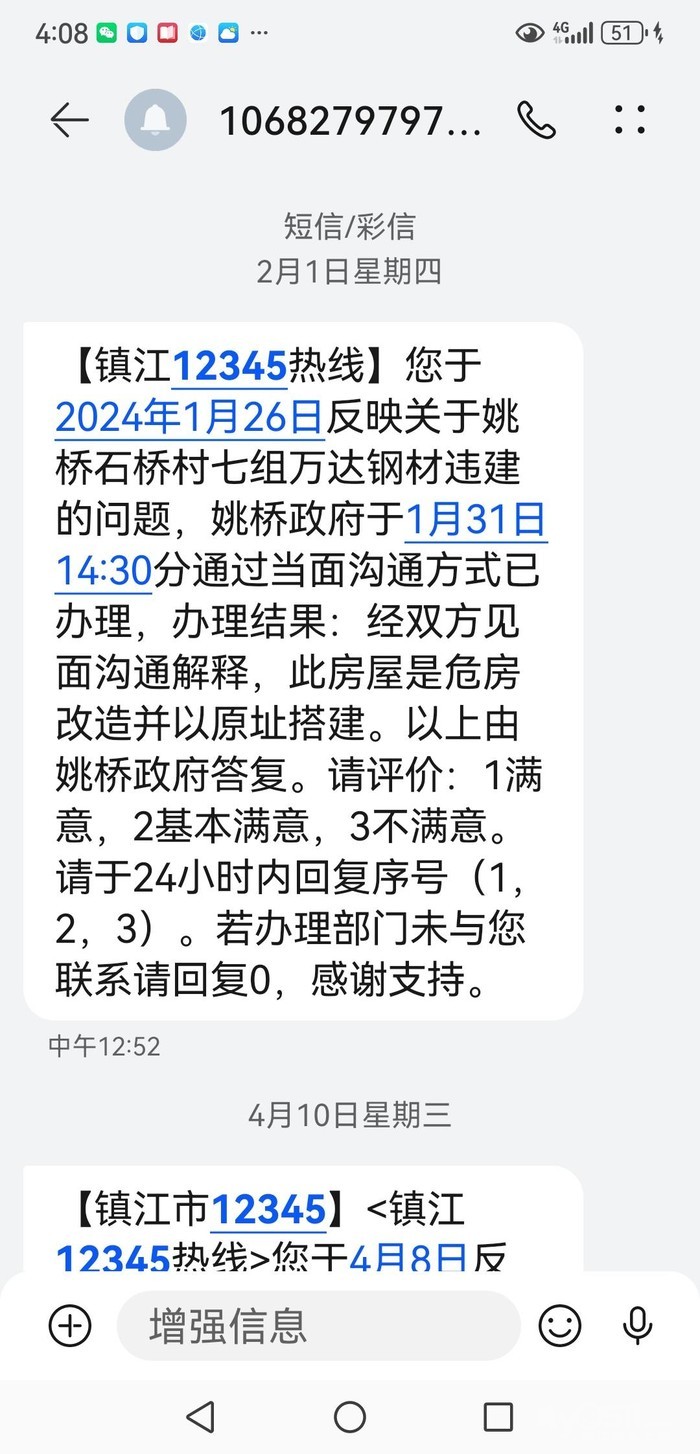The image size is (700, 1454).
Task: Tap the 12345 number in 镇江12345热线
Action: 230,366
